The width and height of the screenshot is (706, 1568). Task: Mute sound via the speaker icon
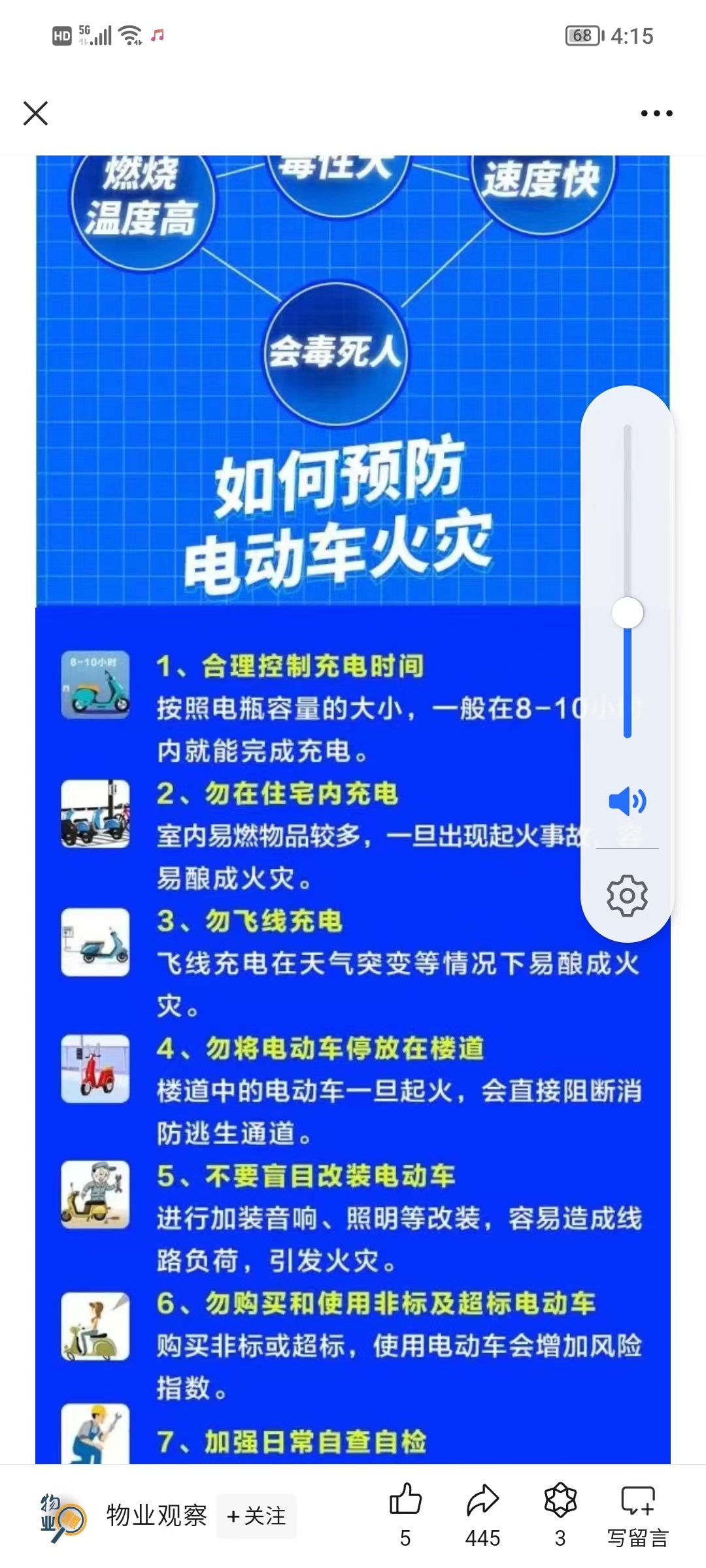pos(627,801)
